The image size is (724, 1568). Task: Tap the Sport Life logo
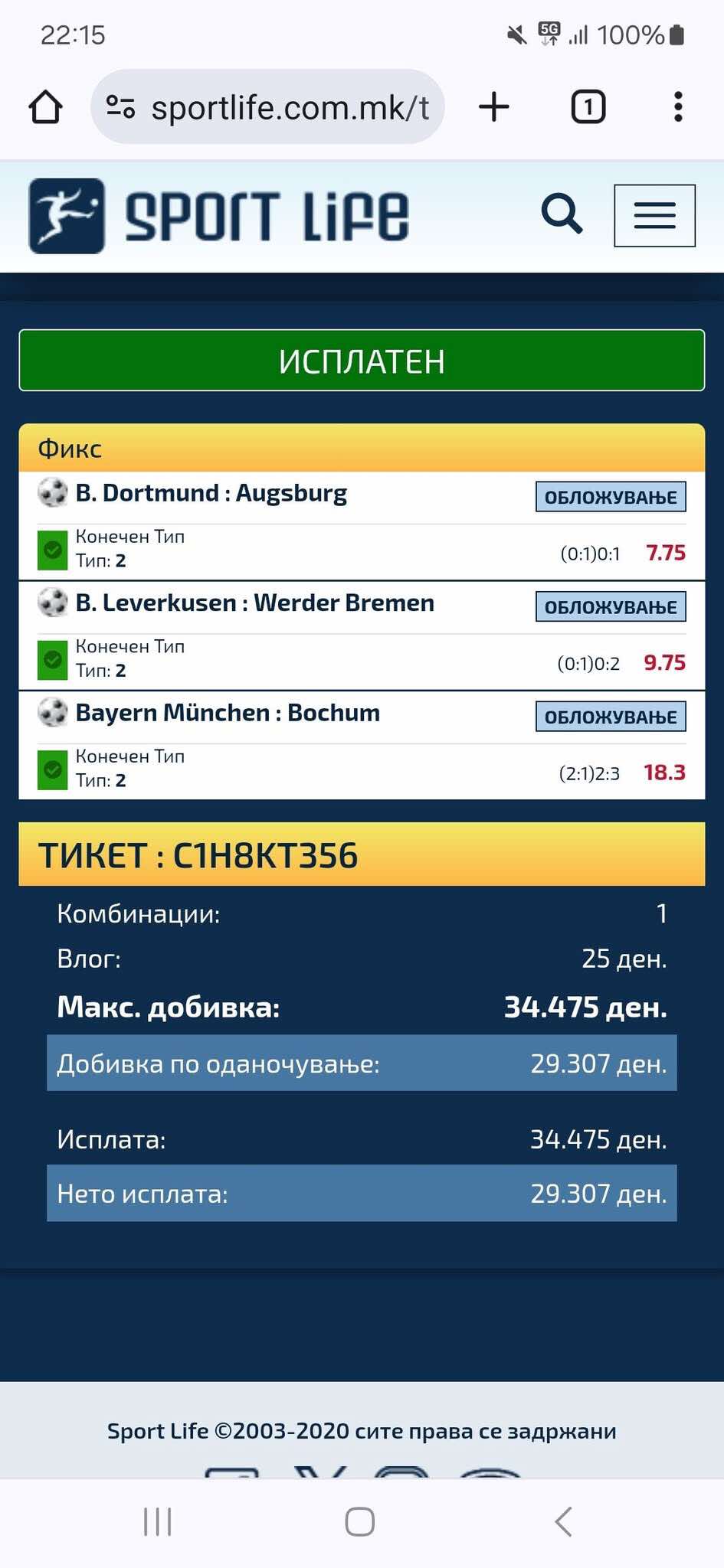click(x=219, y=216)
